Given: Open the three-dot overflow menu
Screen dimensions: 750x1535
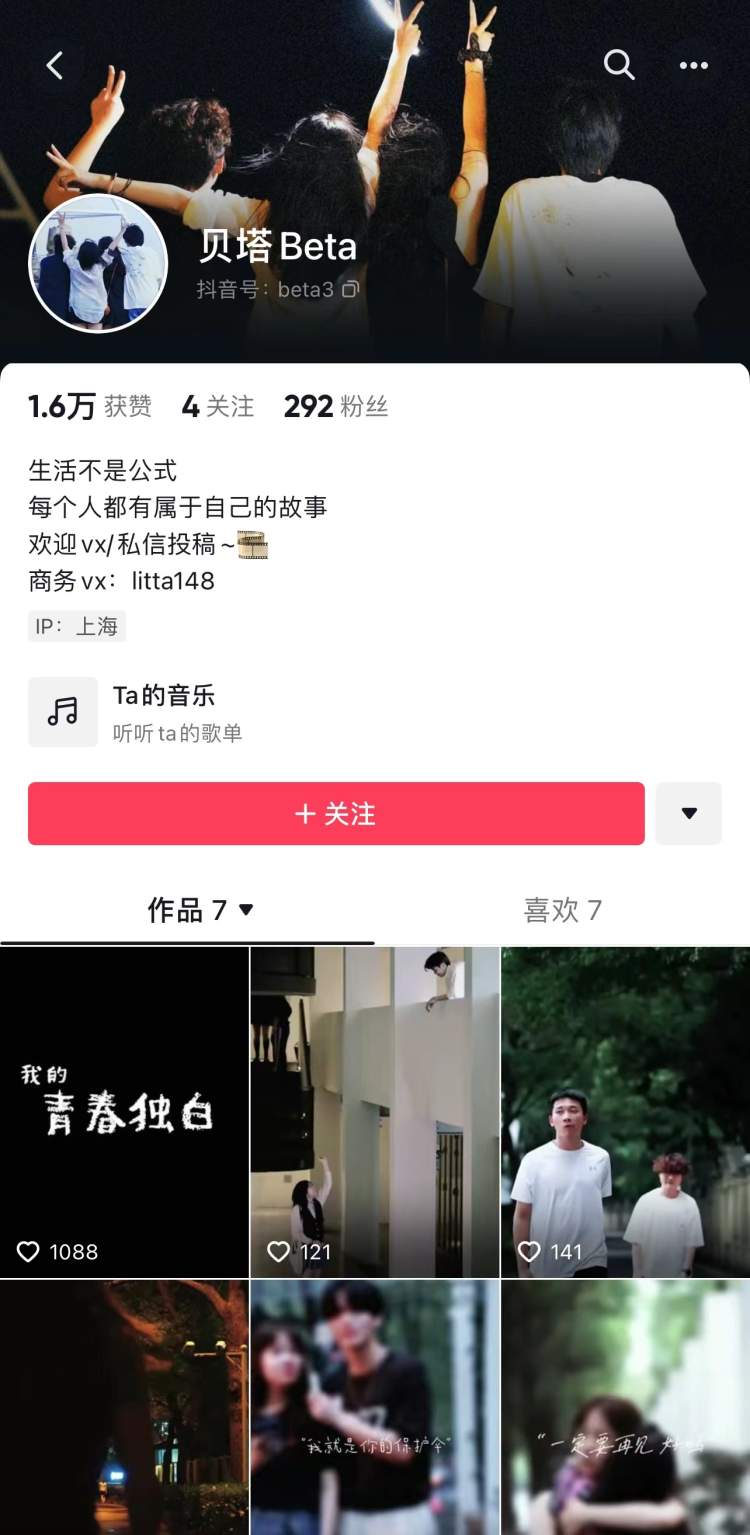Looking at the screenshot, I should point(693,66).
